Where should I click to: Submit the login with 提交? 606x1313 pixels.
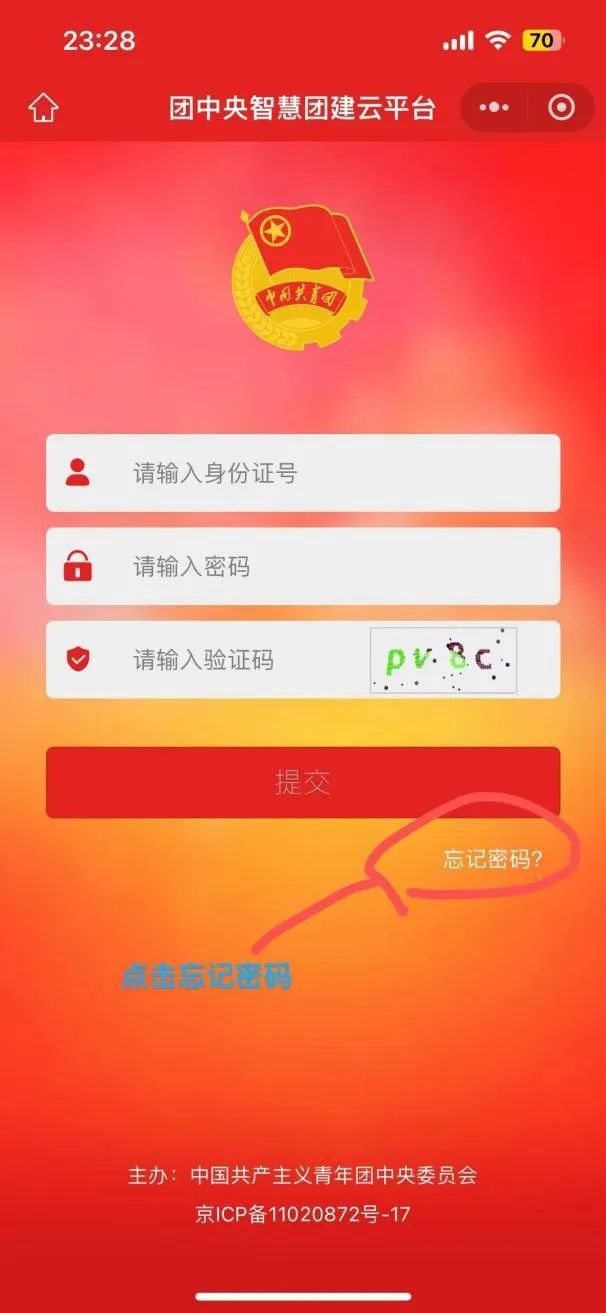click(x=302, y=782)
